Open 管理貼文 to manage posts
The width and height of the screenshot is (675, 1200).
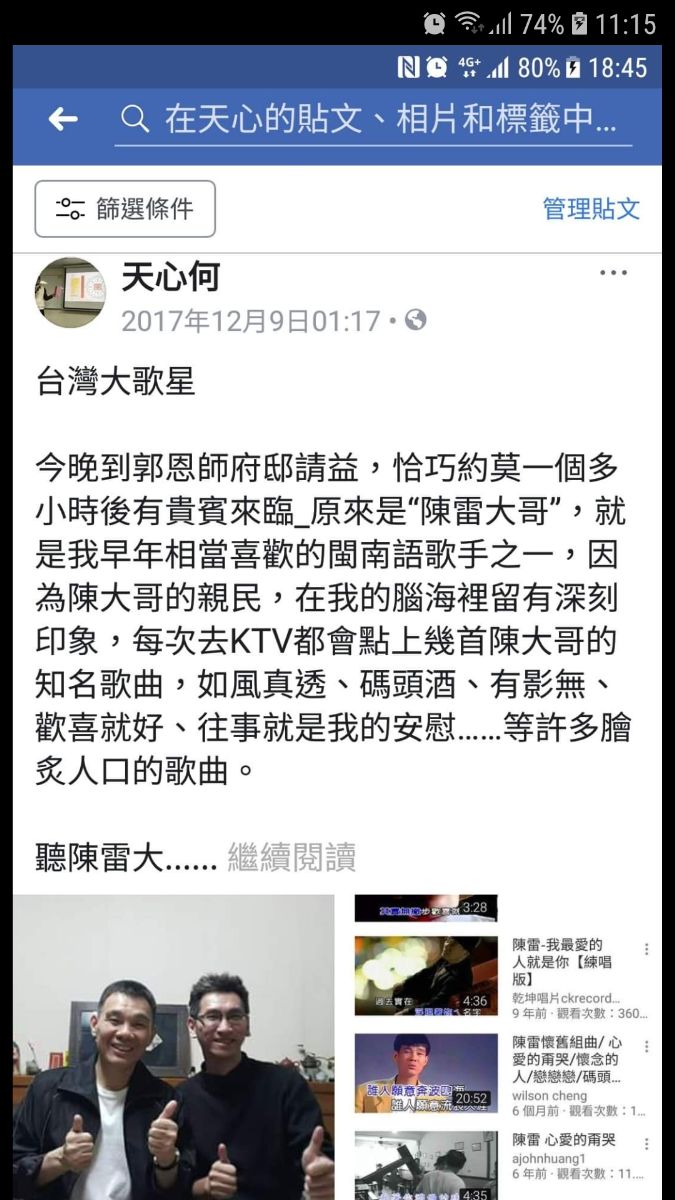coord(590,209)
